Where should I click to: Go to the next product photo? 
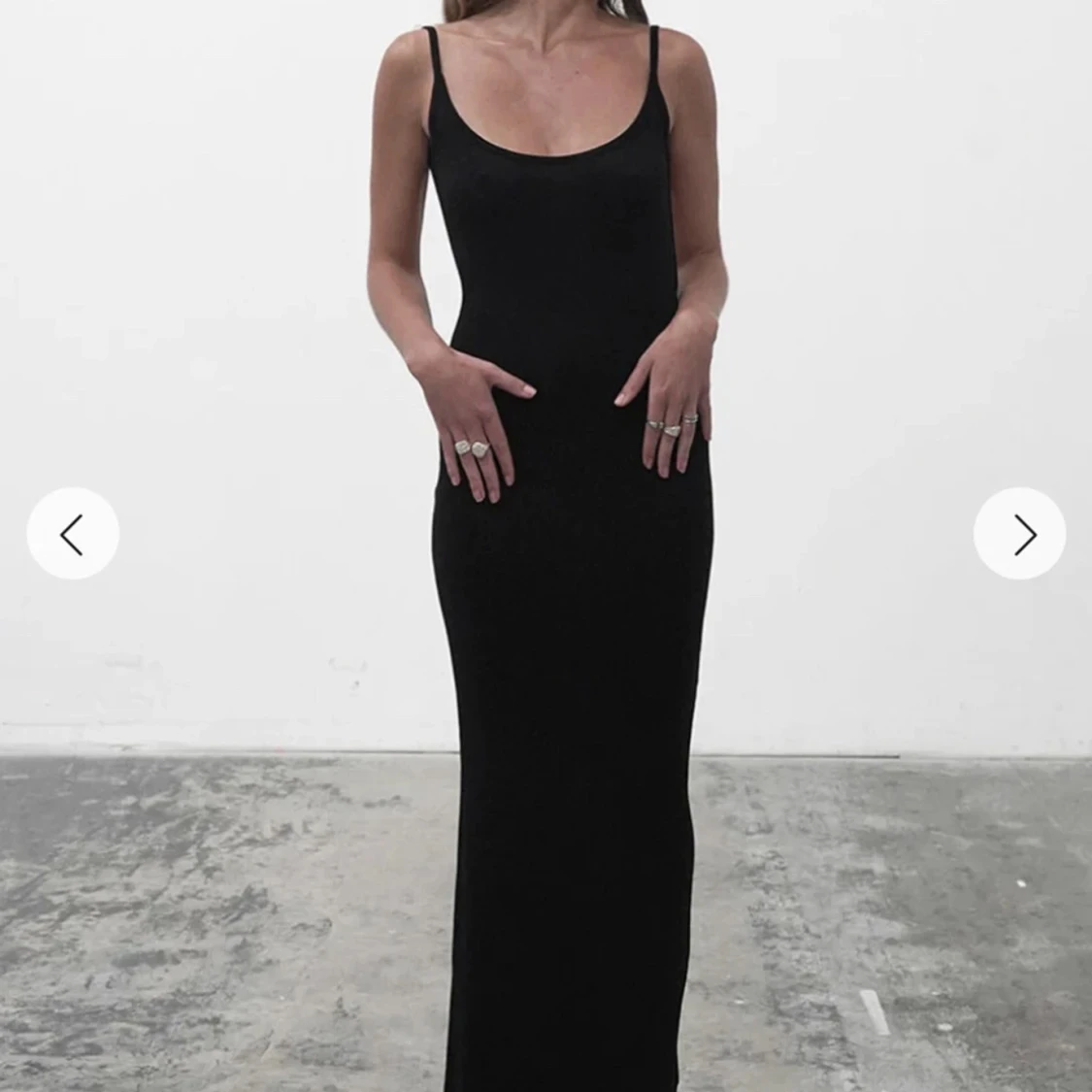click(x=1019, y=534)
